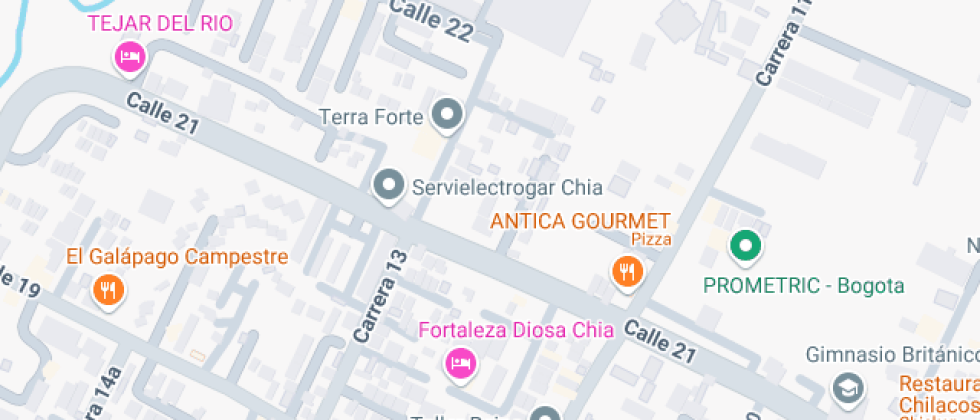Open El Galápago Campestre restaurant pin
This screenshot has height=420, width=980.
pyautogui.click(x=108, y=290)
